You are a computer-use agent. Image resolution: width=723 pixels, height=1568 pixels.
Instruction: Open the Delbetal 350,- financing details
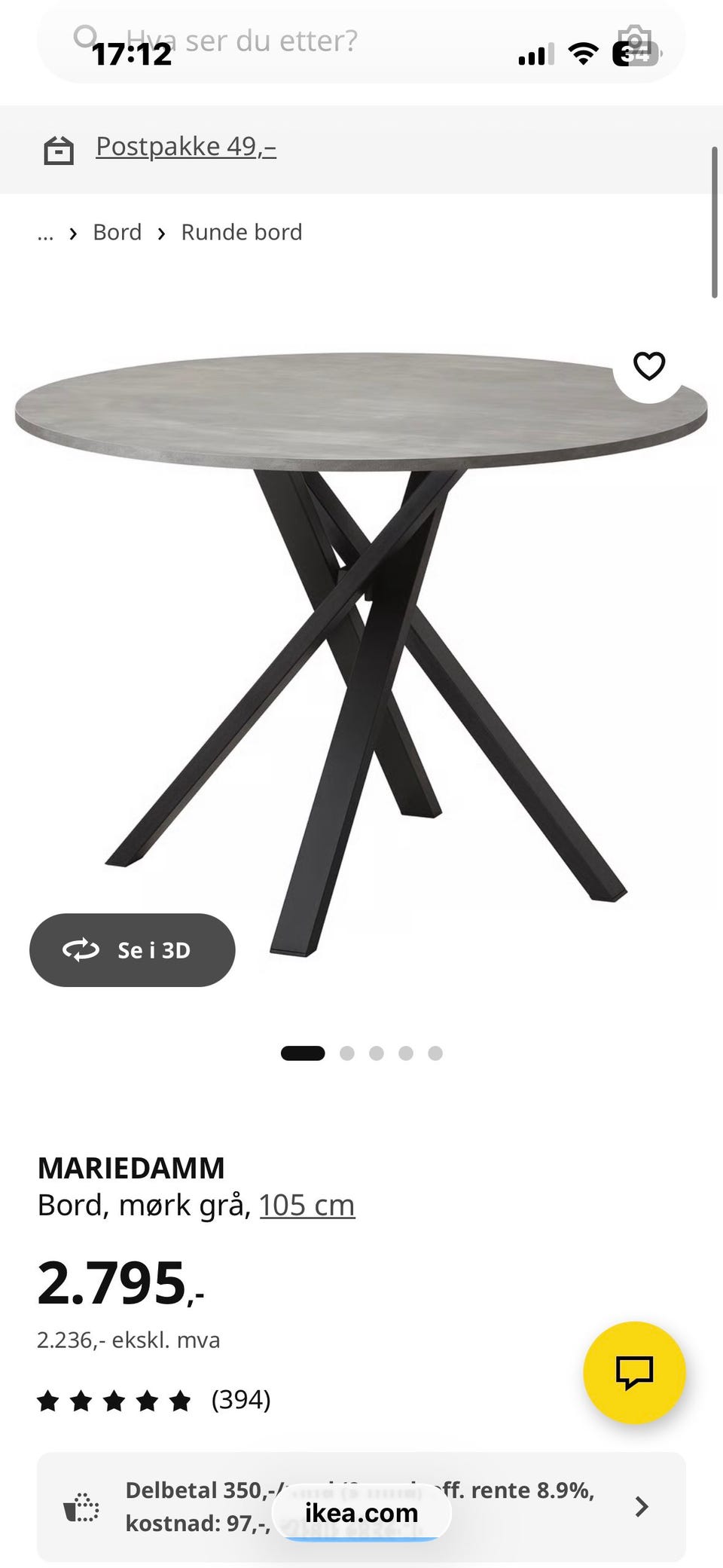point(361,1506)
